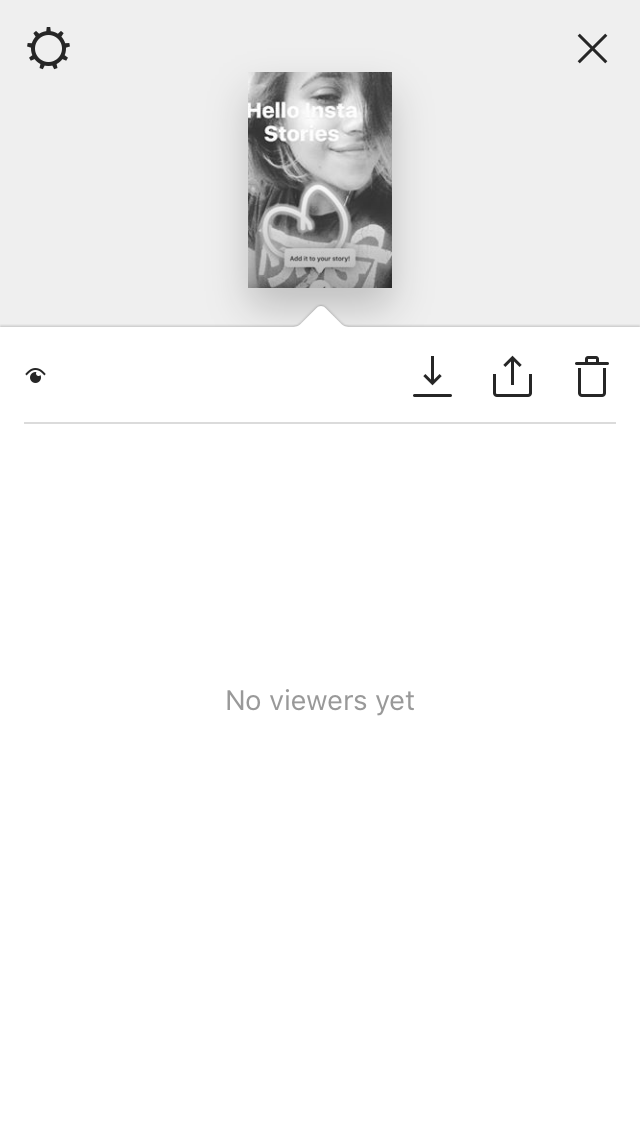The height and width of the screenshot is (1136, 640).
Task: Close the story viewers panel
Action: 592,49
